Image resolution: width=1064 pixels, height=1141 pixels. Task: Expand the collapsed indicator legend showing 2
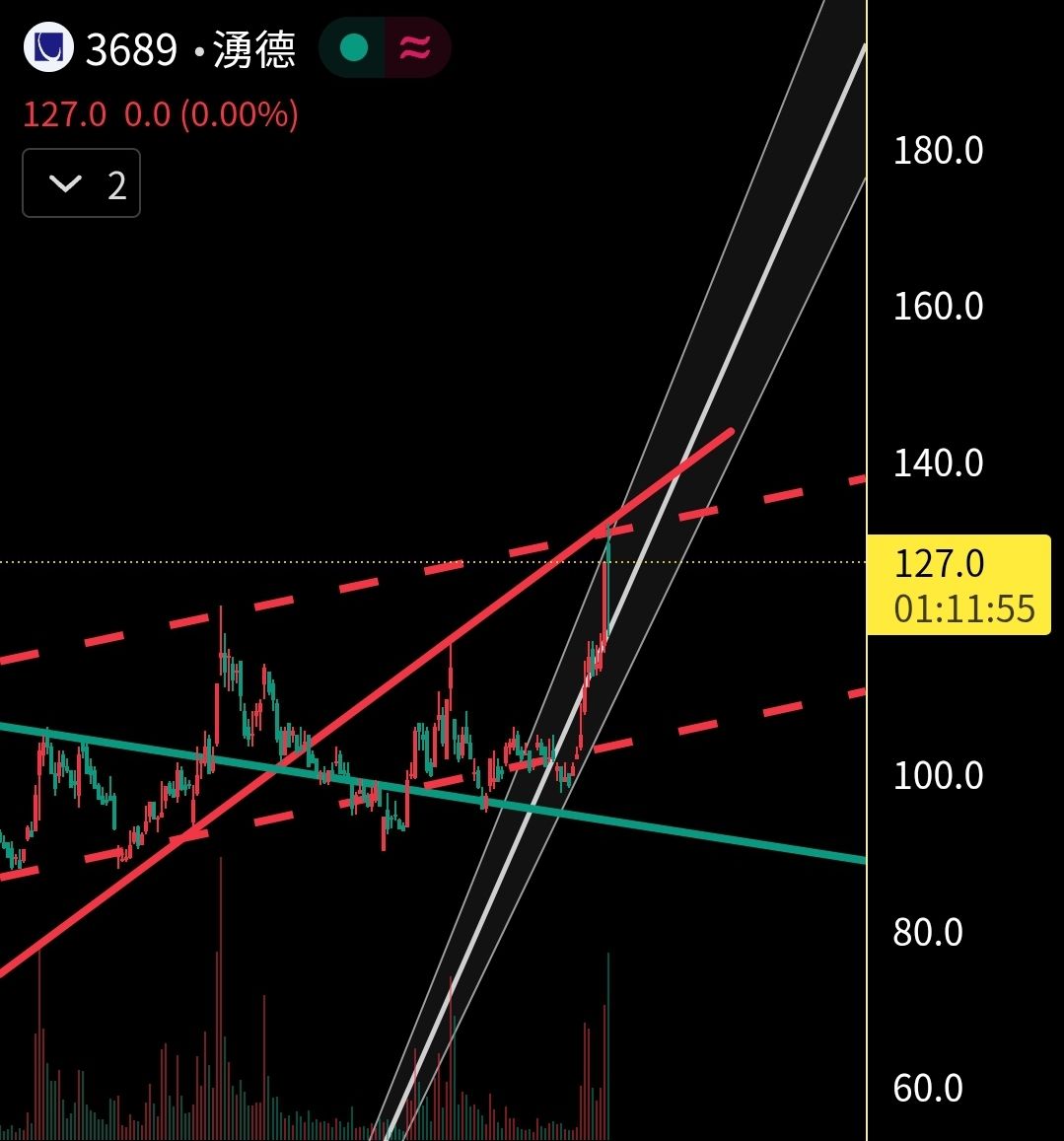point(81,183)
